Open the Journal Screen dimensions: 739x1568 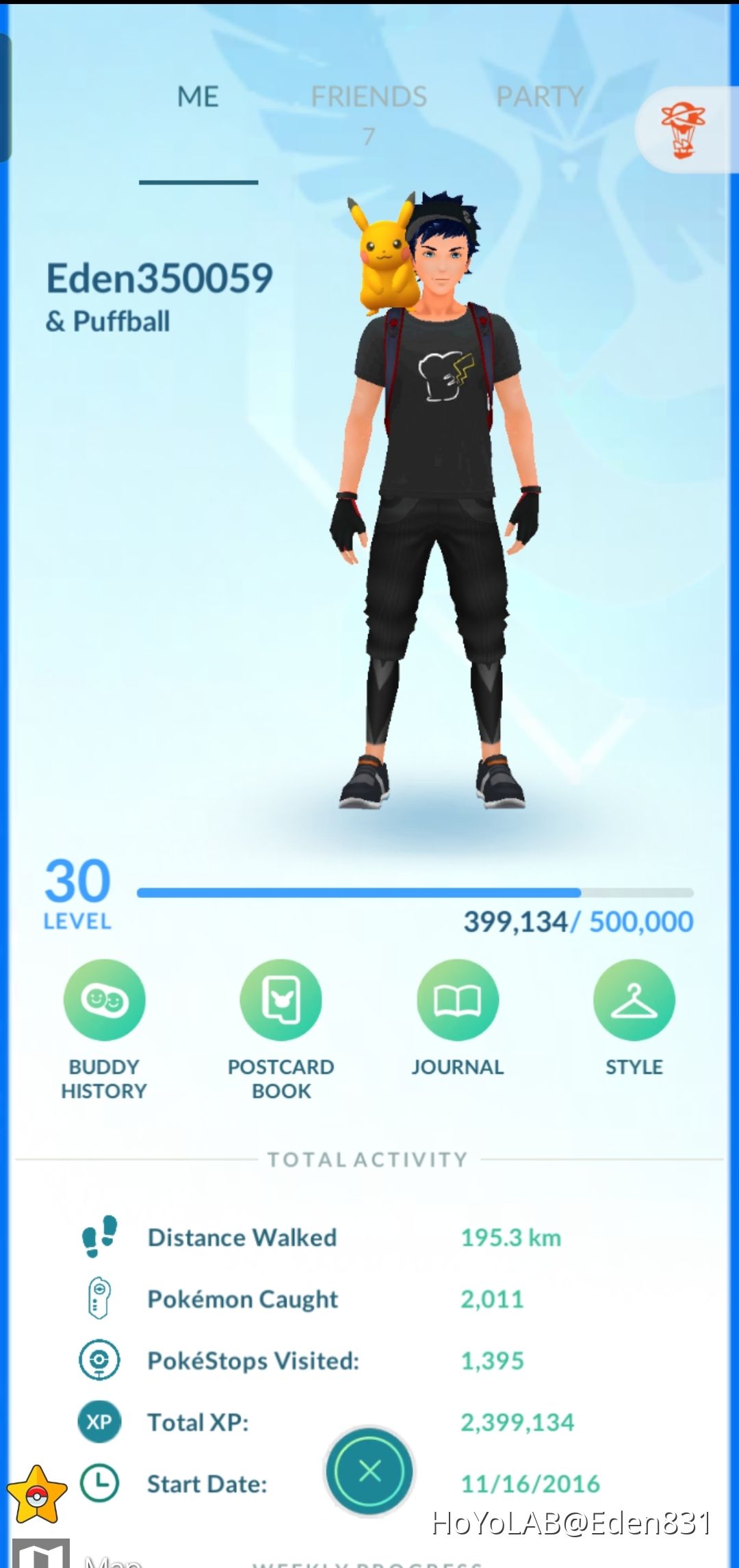[x=457, y=1000]
